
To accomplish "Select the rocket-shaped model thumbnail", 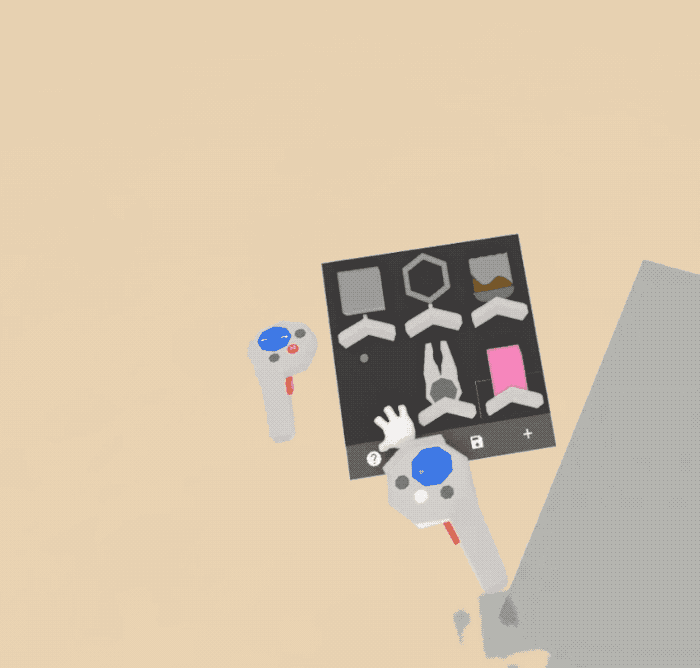I will 440,374.
